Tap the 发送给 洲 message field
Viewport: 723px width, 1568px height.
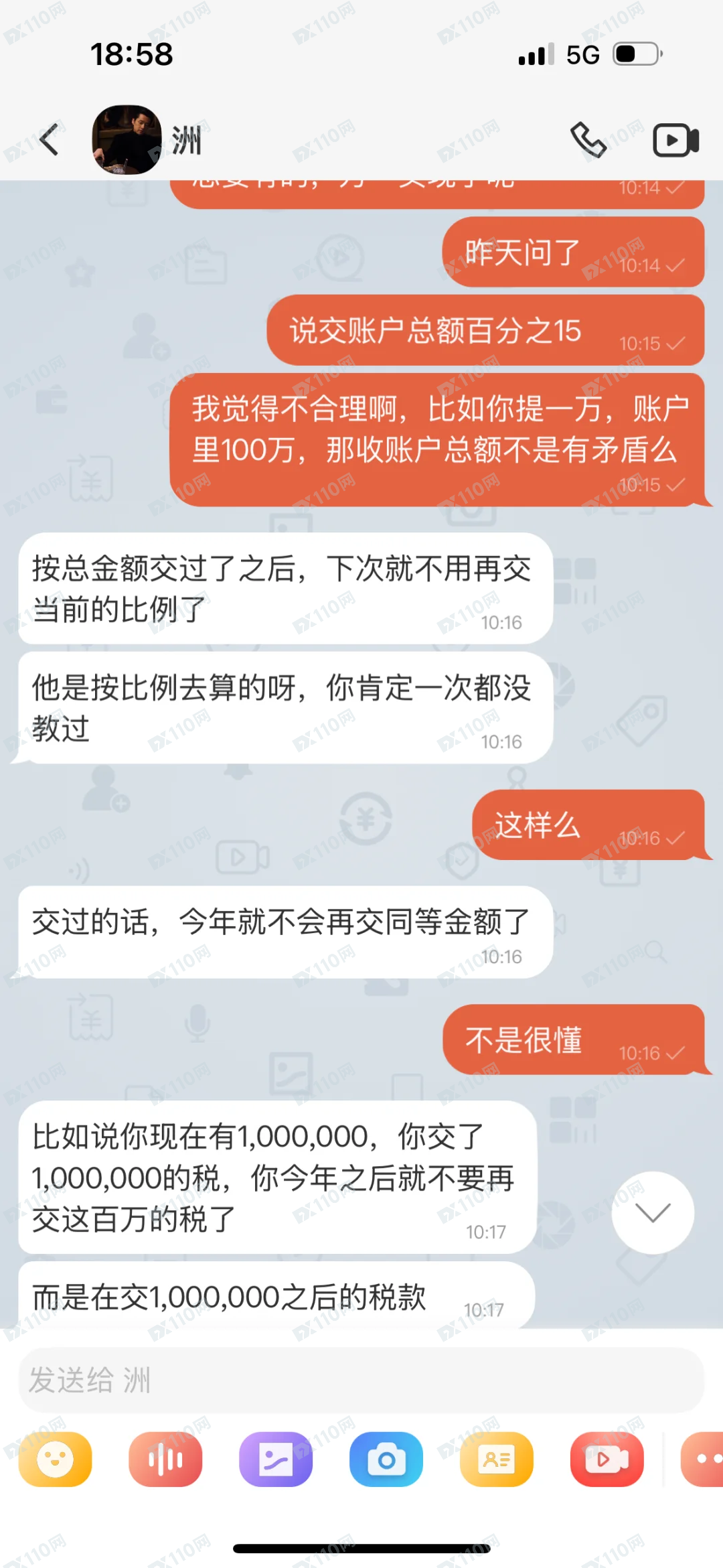[x=361, y=1380]
